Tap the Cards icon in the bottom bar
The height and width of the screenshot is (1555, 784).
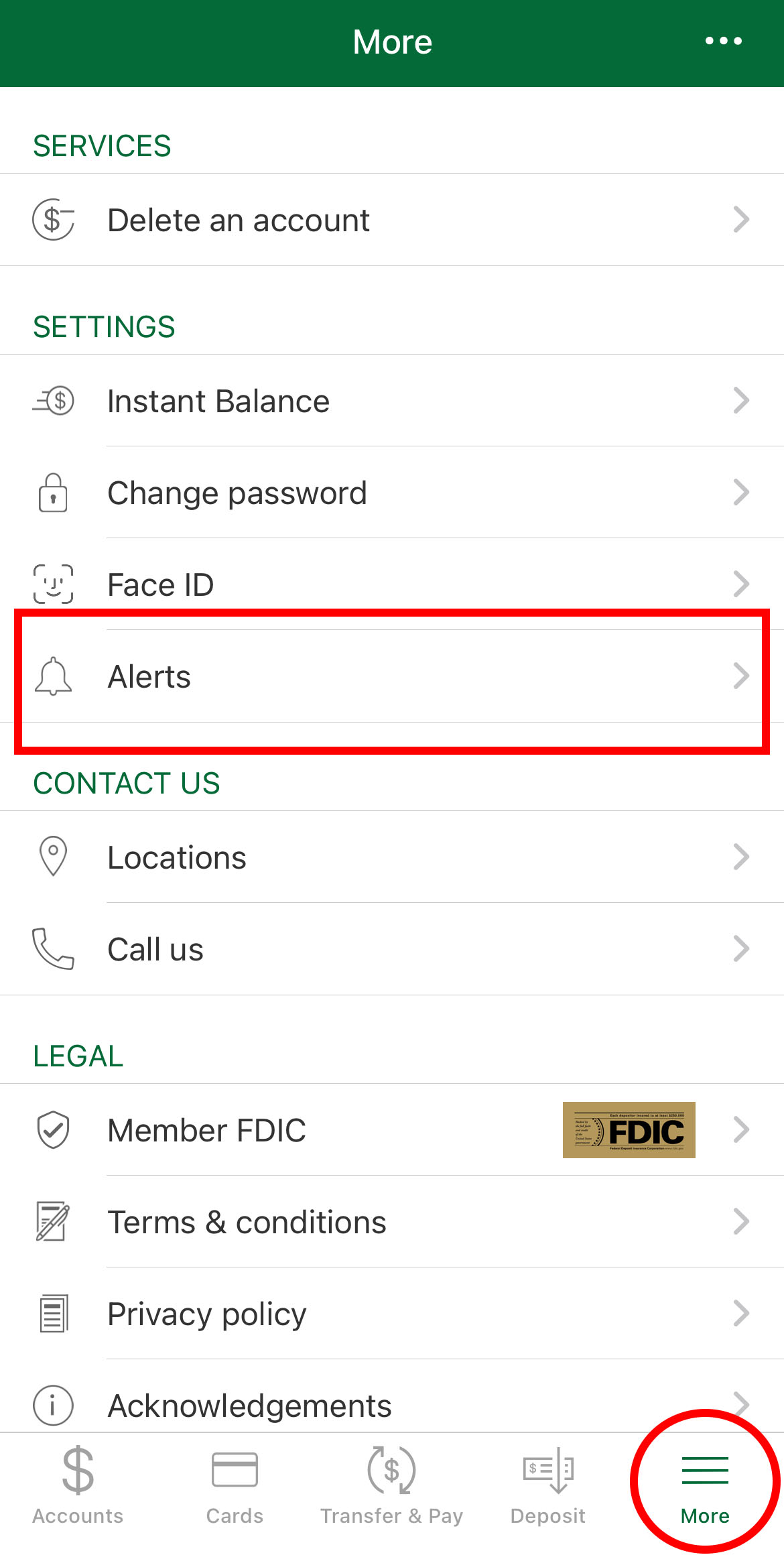click(235, 1469)
